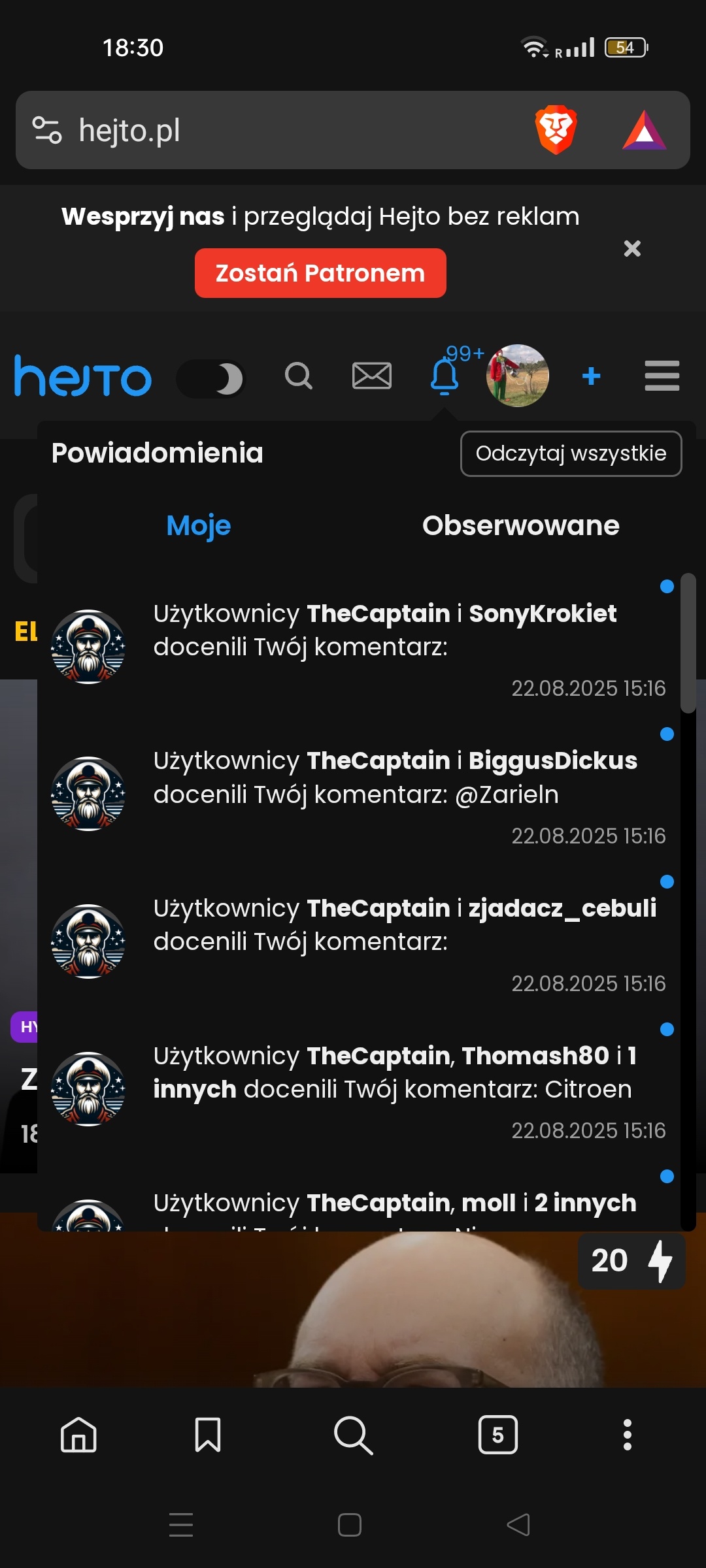Switch to the Obserwowane tab
Image resolution: width=706 pixels, height=1568 pixels.
520,526
